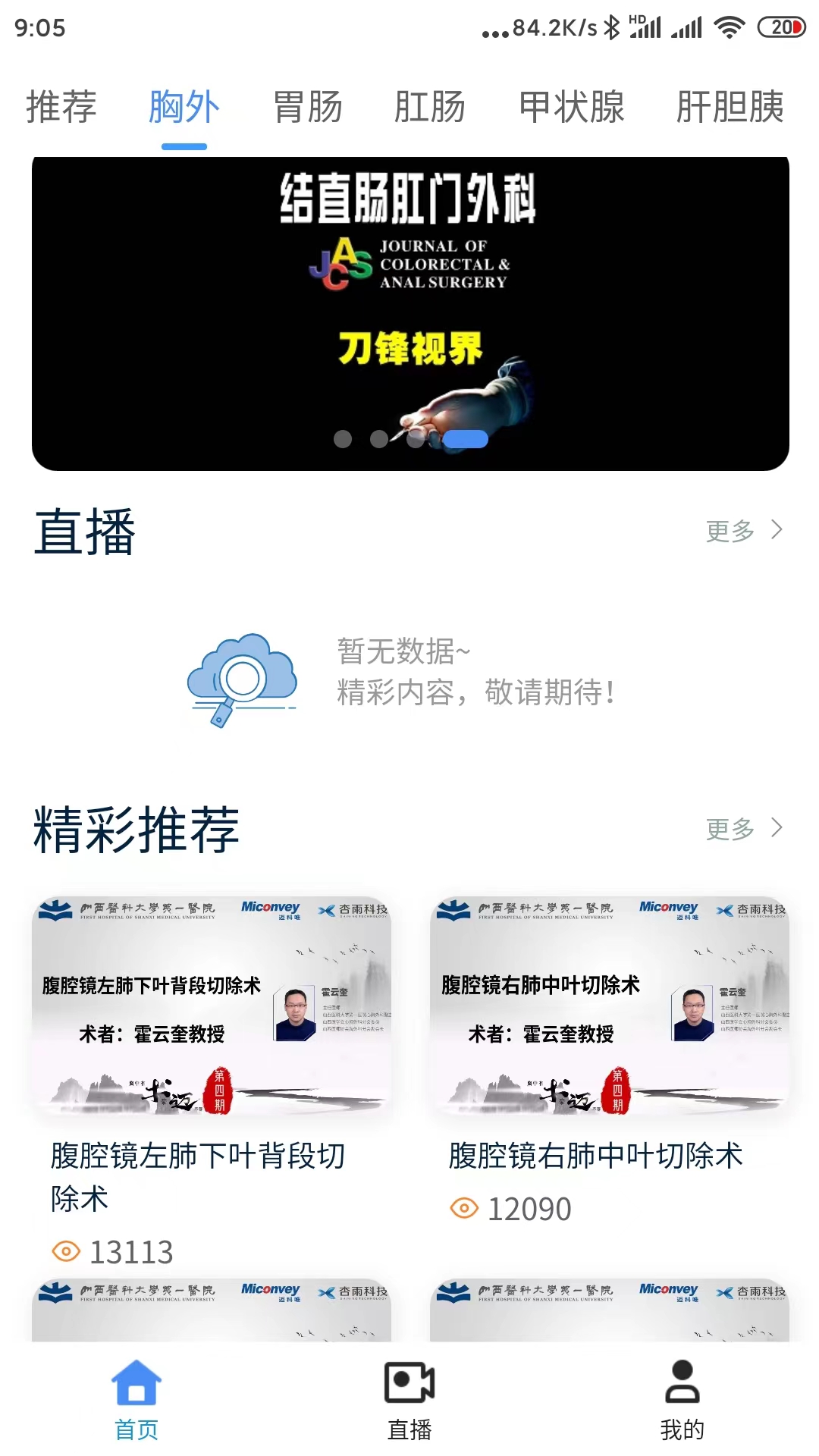Screen dimensions: 819x1456
Task: Select the 胃肠 category tab
Action: [308, 106]
